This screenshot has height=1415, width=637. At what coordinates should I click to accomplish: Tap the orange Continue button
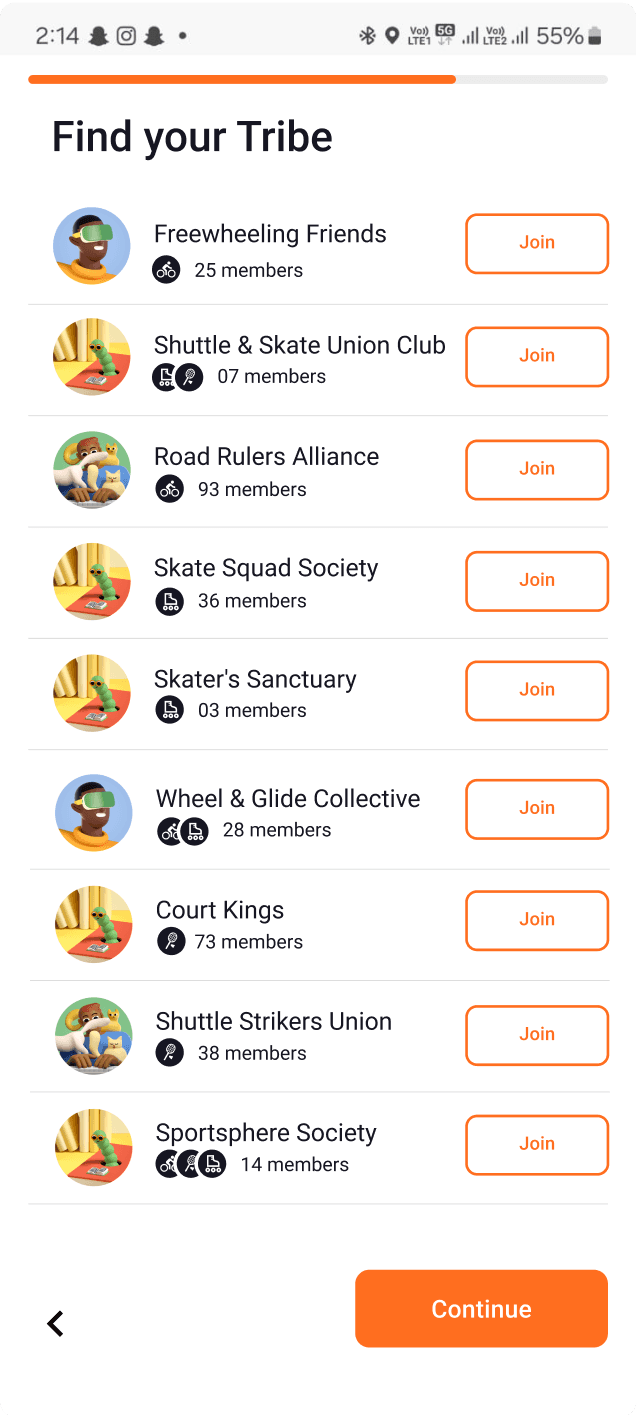click(x=481, y=1309)
